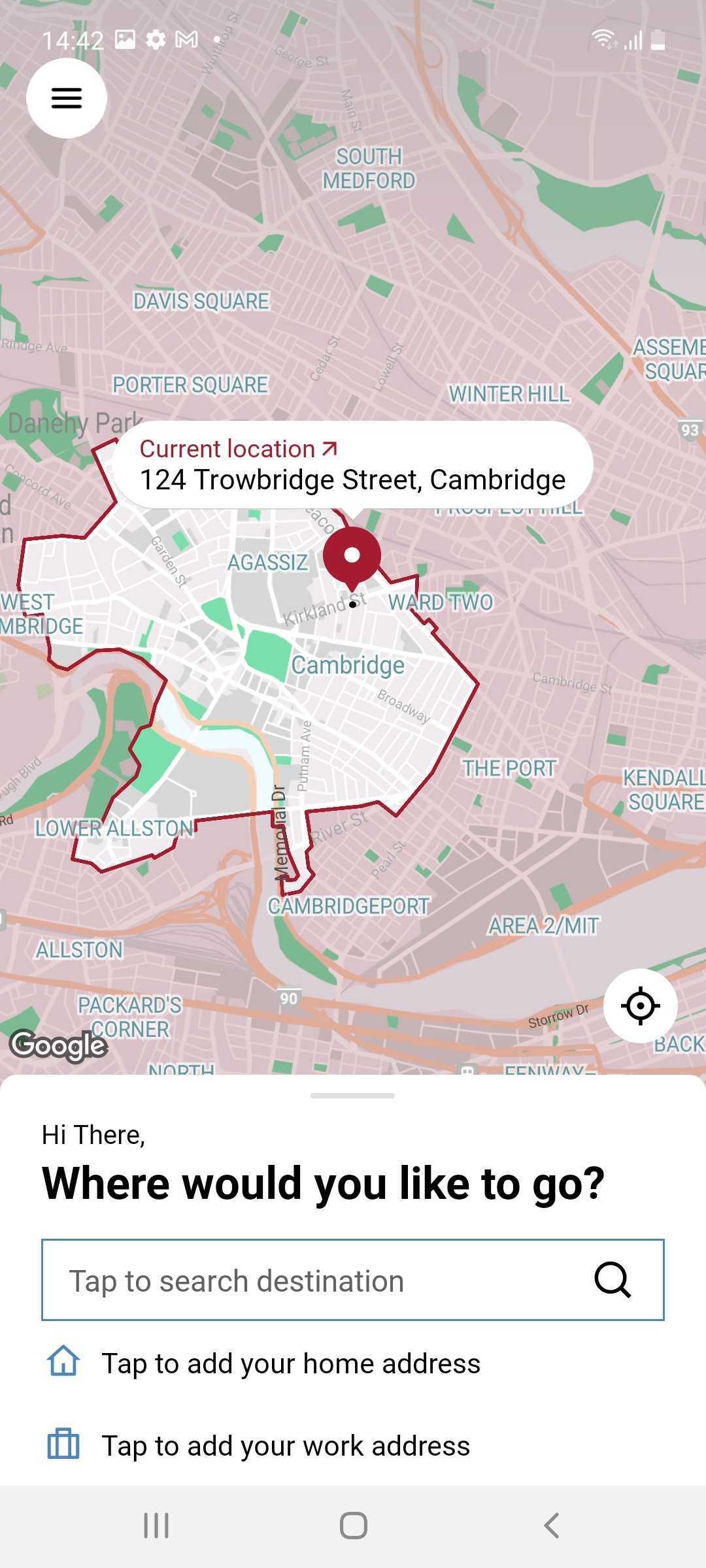
Task: Tap the search destination field
Action: click(x=353, y=1280)
